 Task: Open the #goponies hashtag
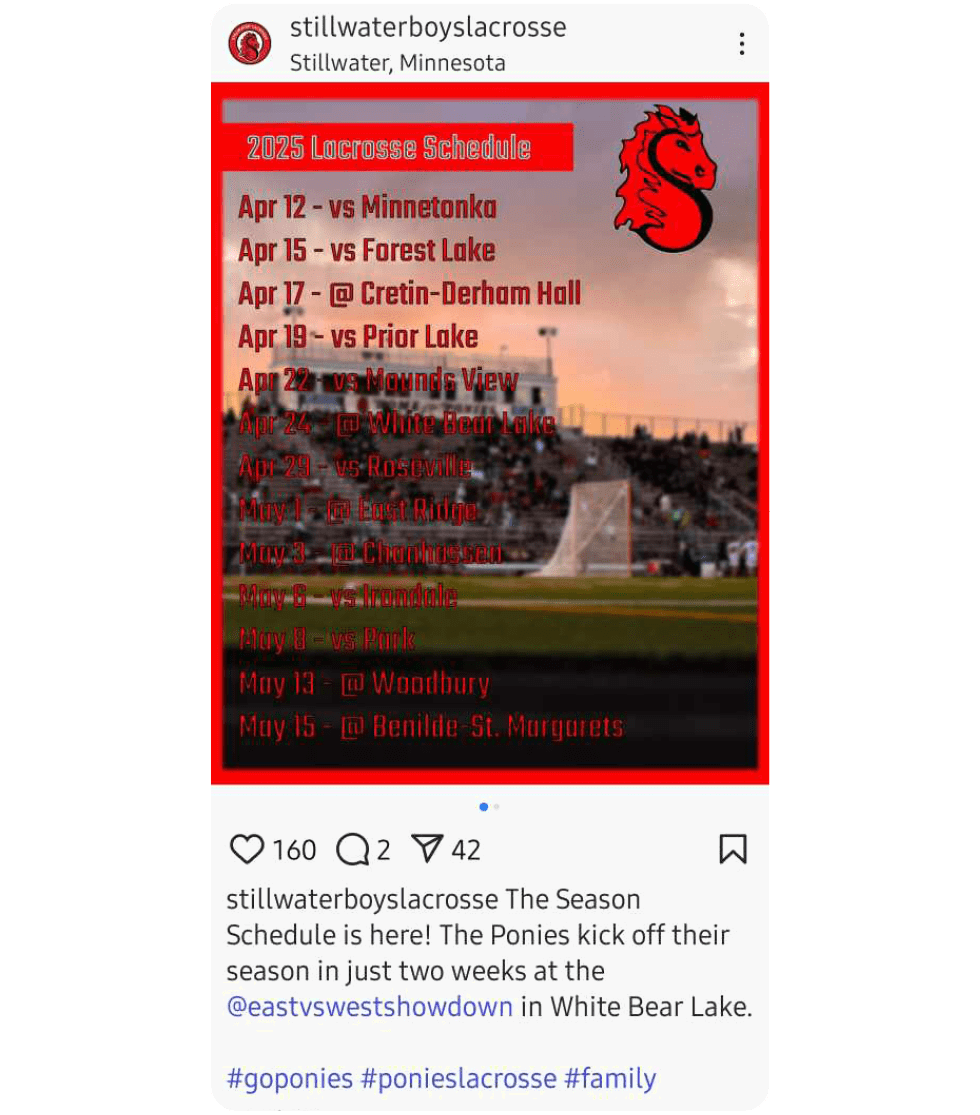tap(289, 1079)
